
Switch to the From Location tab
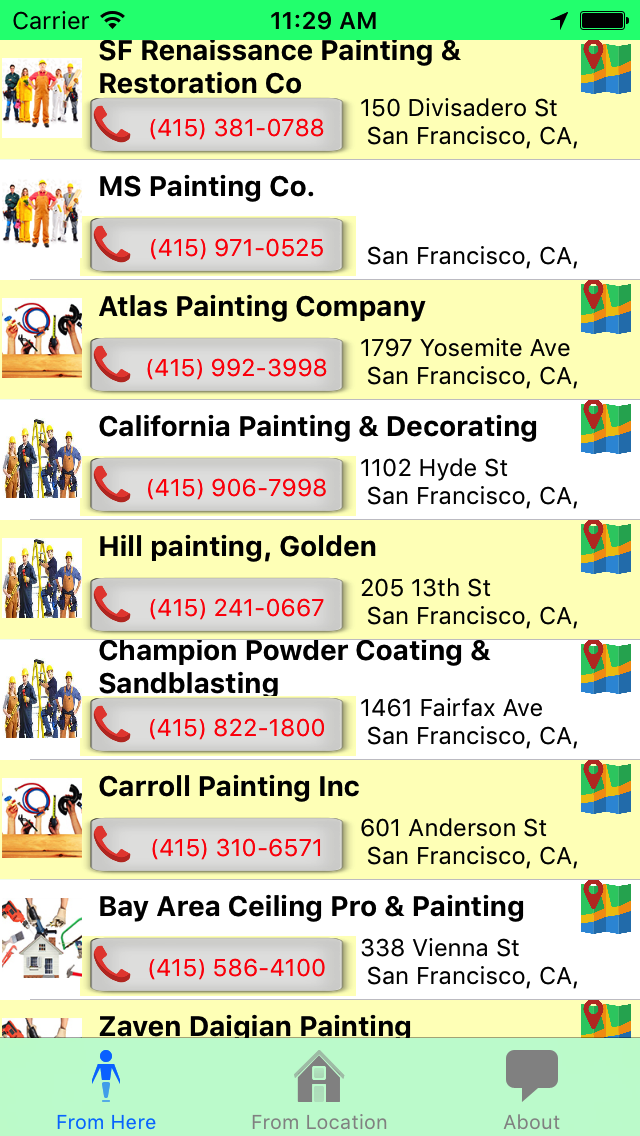tap(319, 1090)
